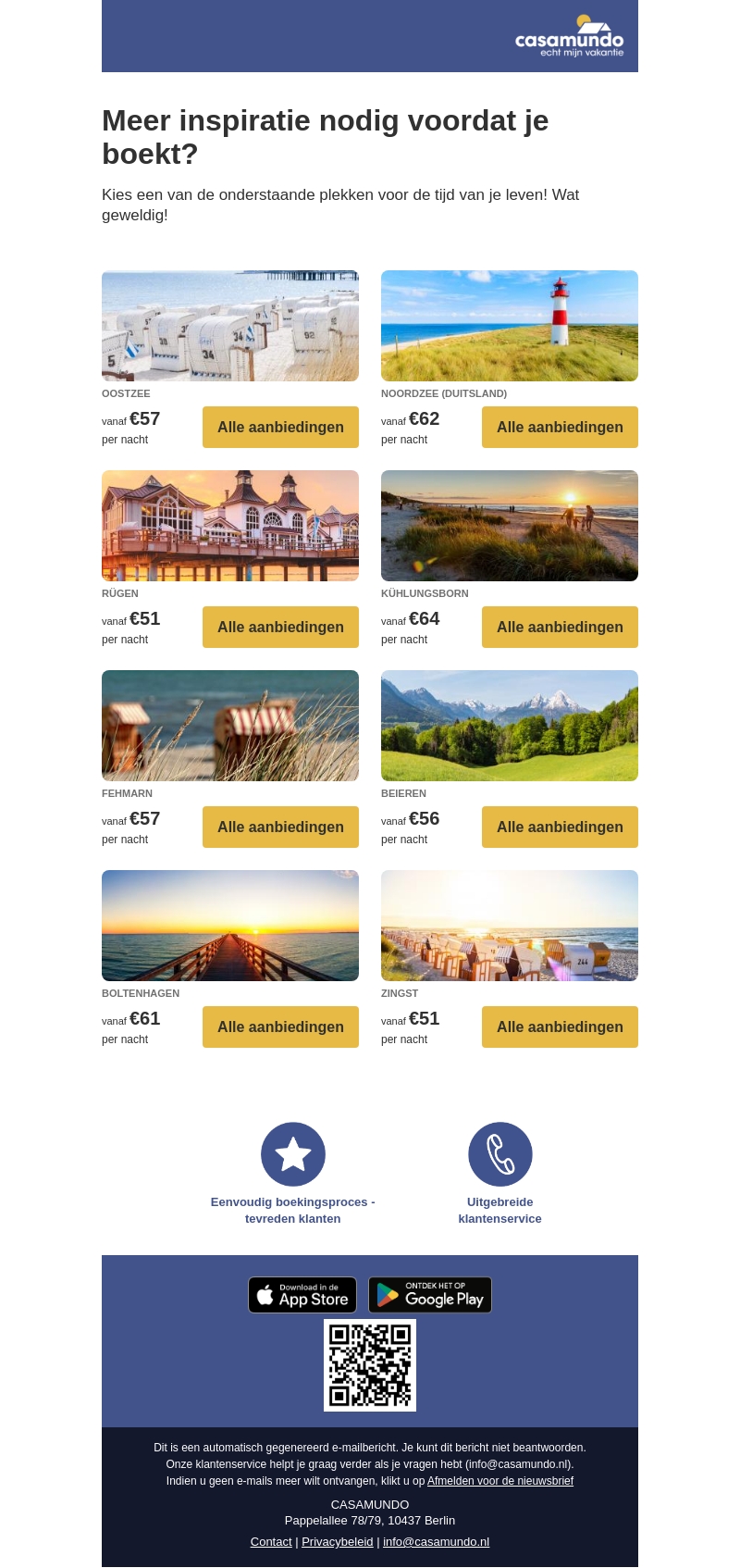The width and height of the screenshot is (740, 1568).
Task: Open Alle aanbiedingen for Rügen
Action: pos(280,627)
